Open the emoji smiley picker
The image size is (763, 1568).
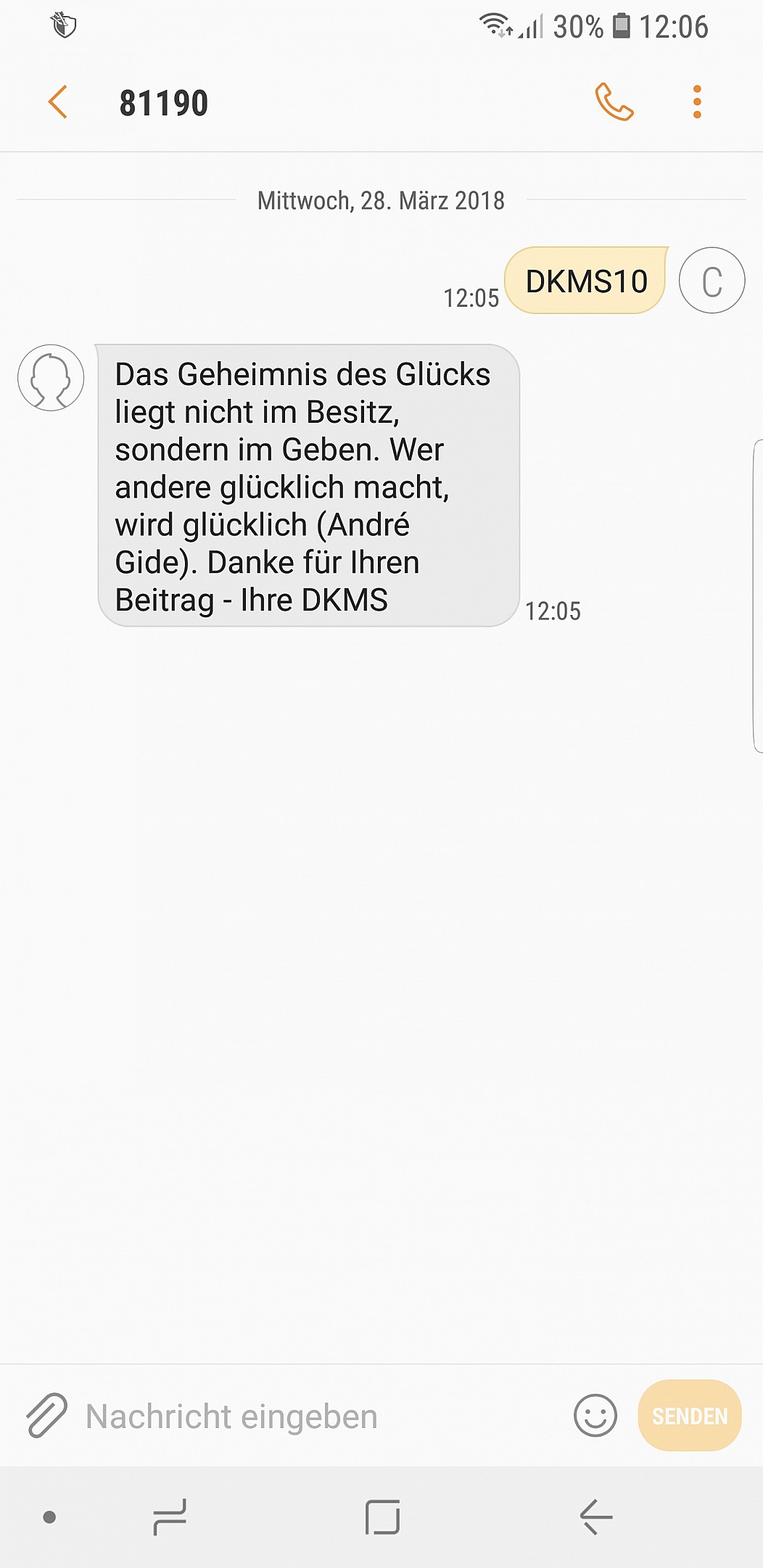[595, 1416]
